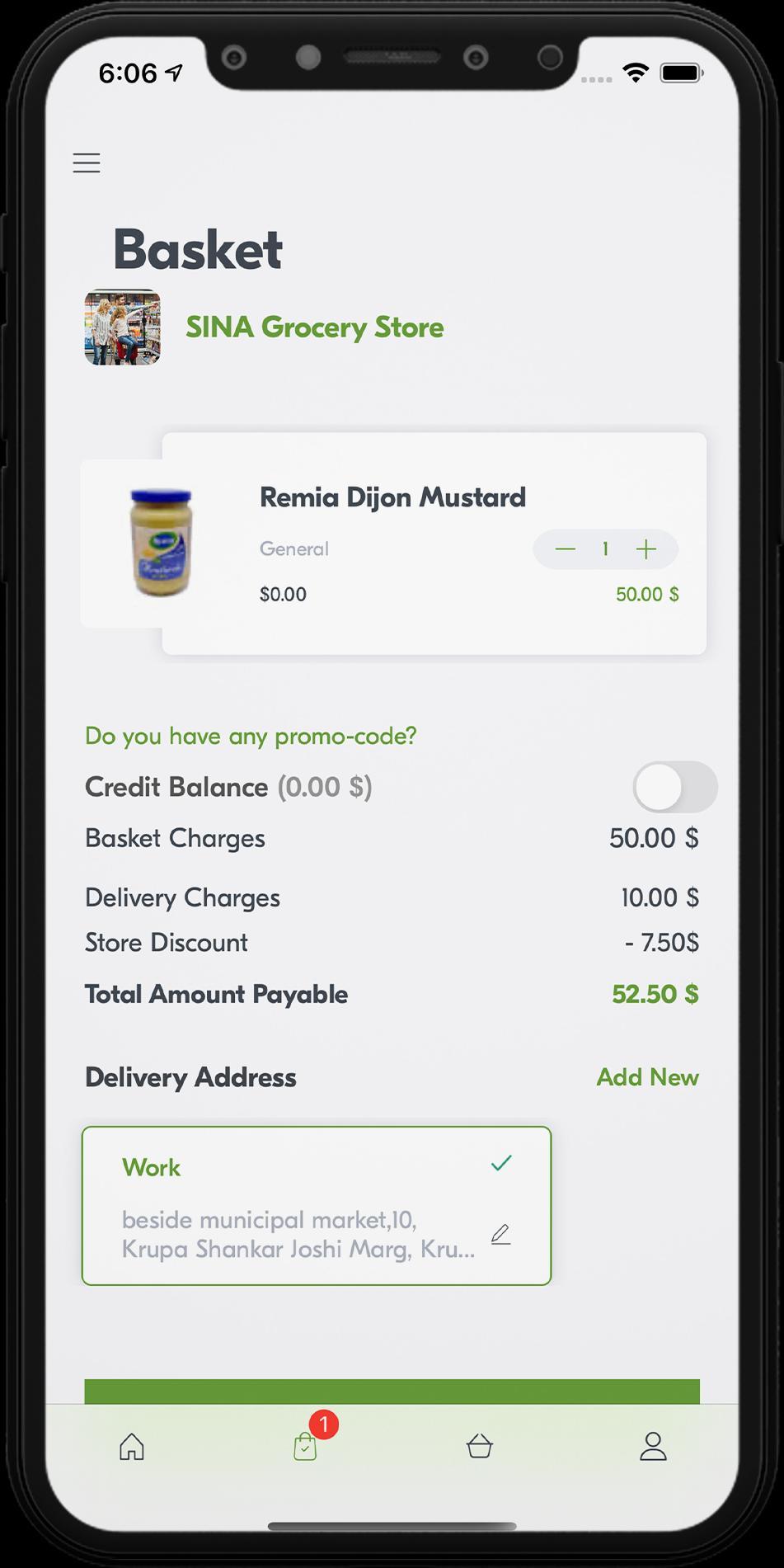Go to the Home tab
Image resolution: width=784 pixels, height=1568 pixels.
click(x=132, y=1446)
